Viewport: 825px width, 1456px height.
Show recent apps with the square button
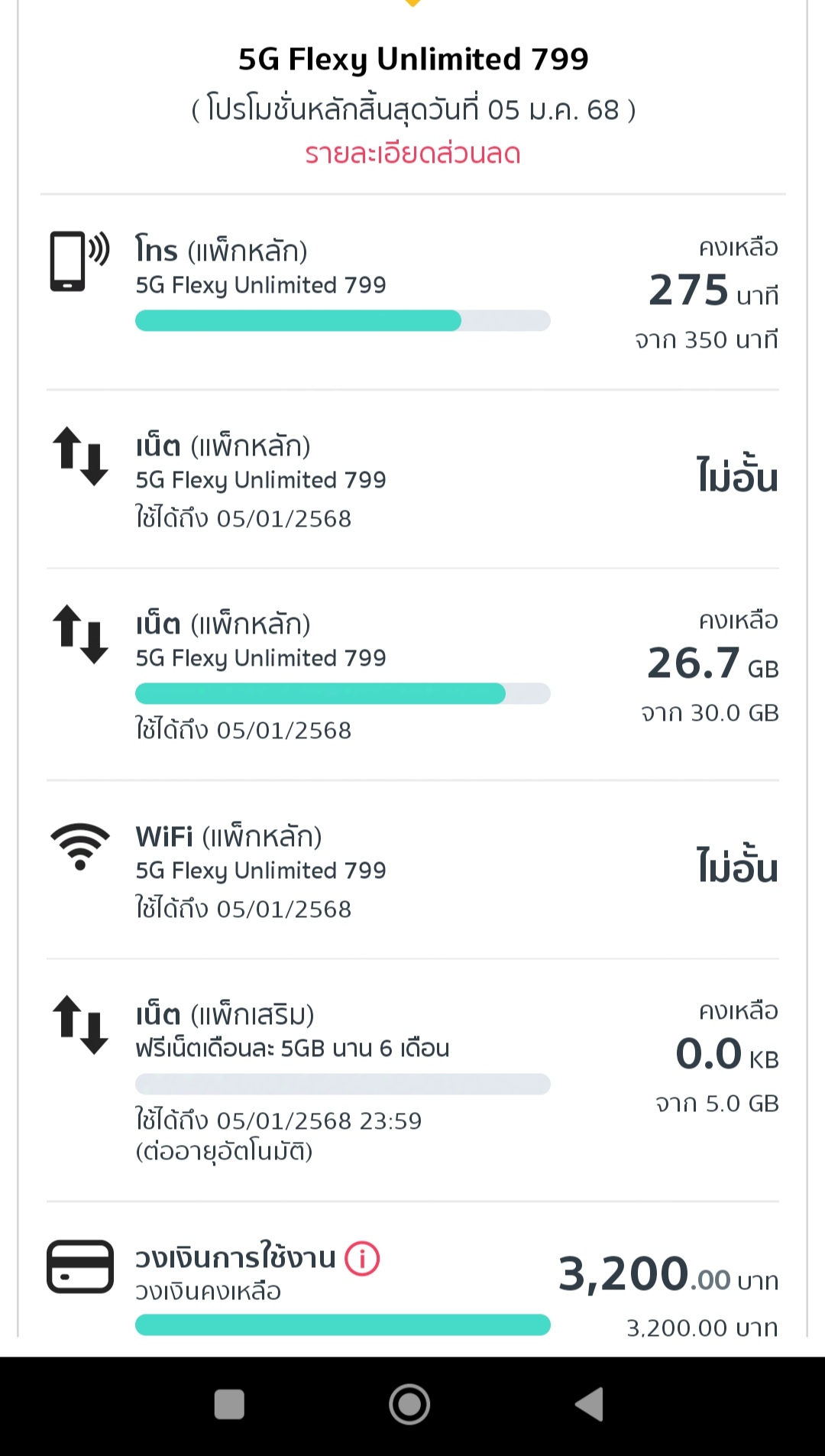(229, 1404)
